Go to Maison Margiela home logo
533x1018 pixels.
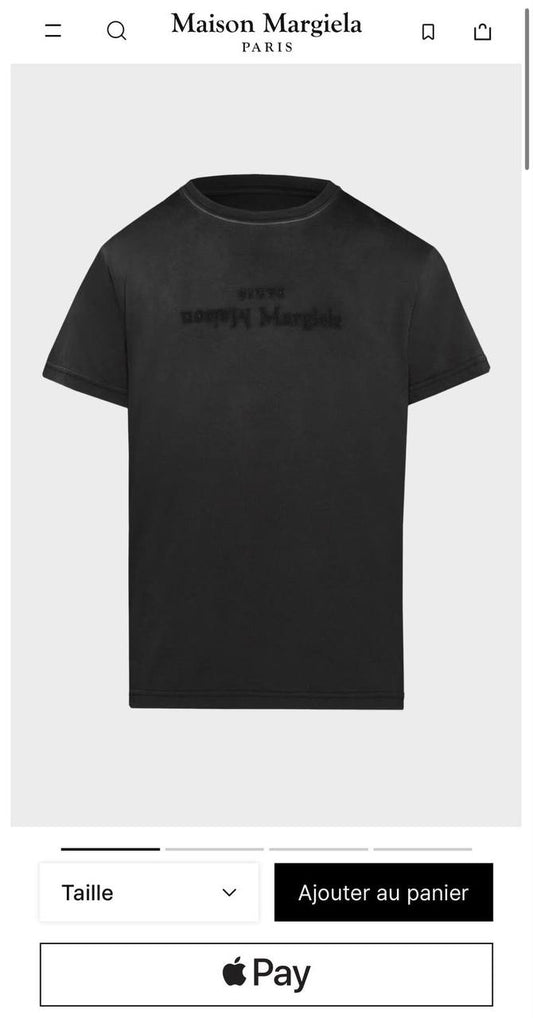coord(267,32)
